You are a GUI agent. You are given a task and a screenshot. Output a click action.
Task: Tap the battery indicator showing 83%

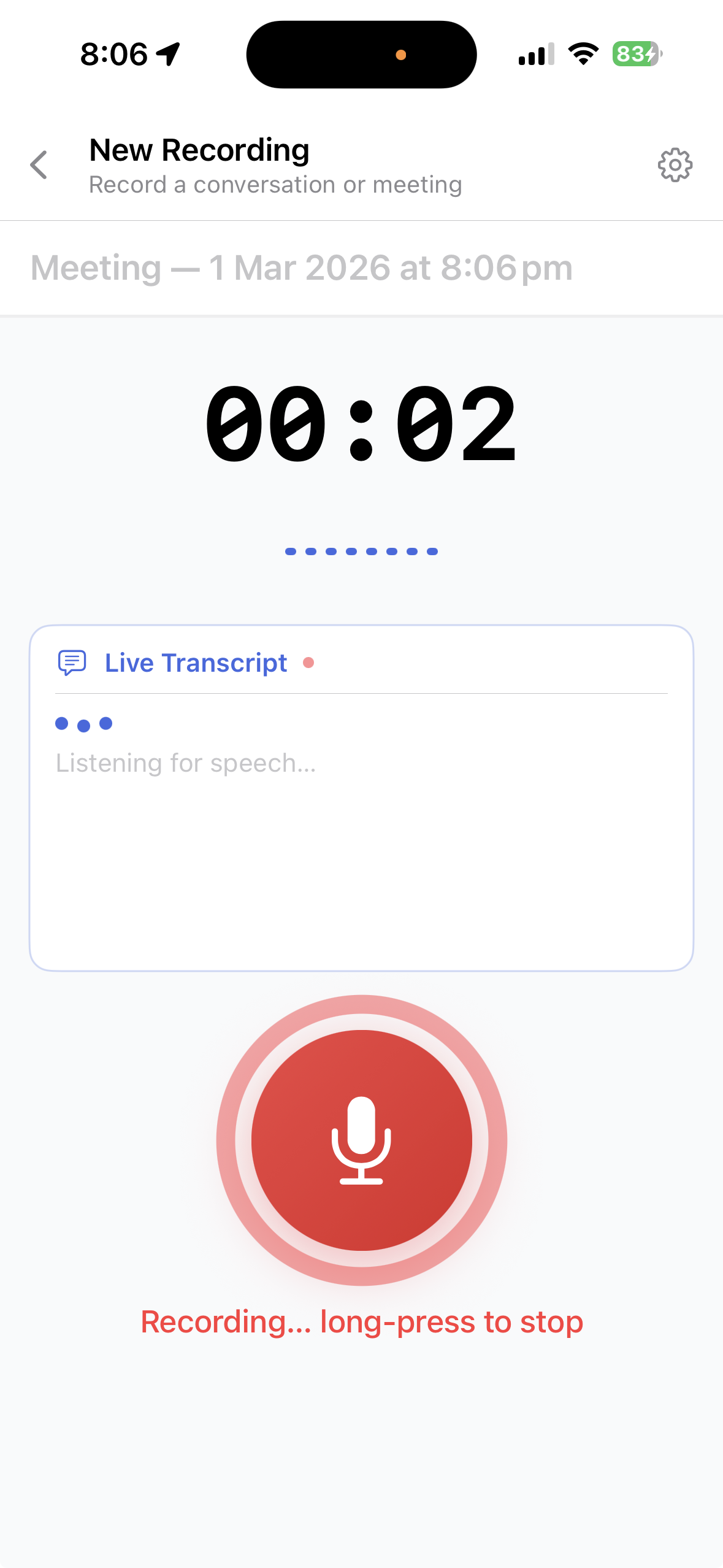(635, 54)
